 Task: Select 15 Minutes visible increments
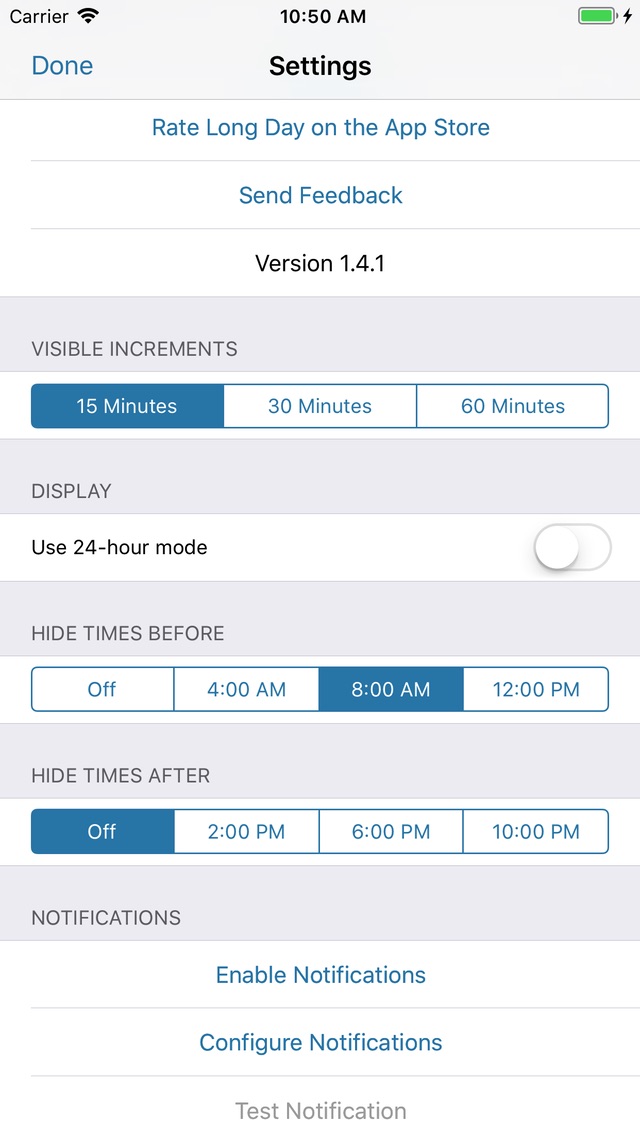127,406
